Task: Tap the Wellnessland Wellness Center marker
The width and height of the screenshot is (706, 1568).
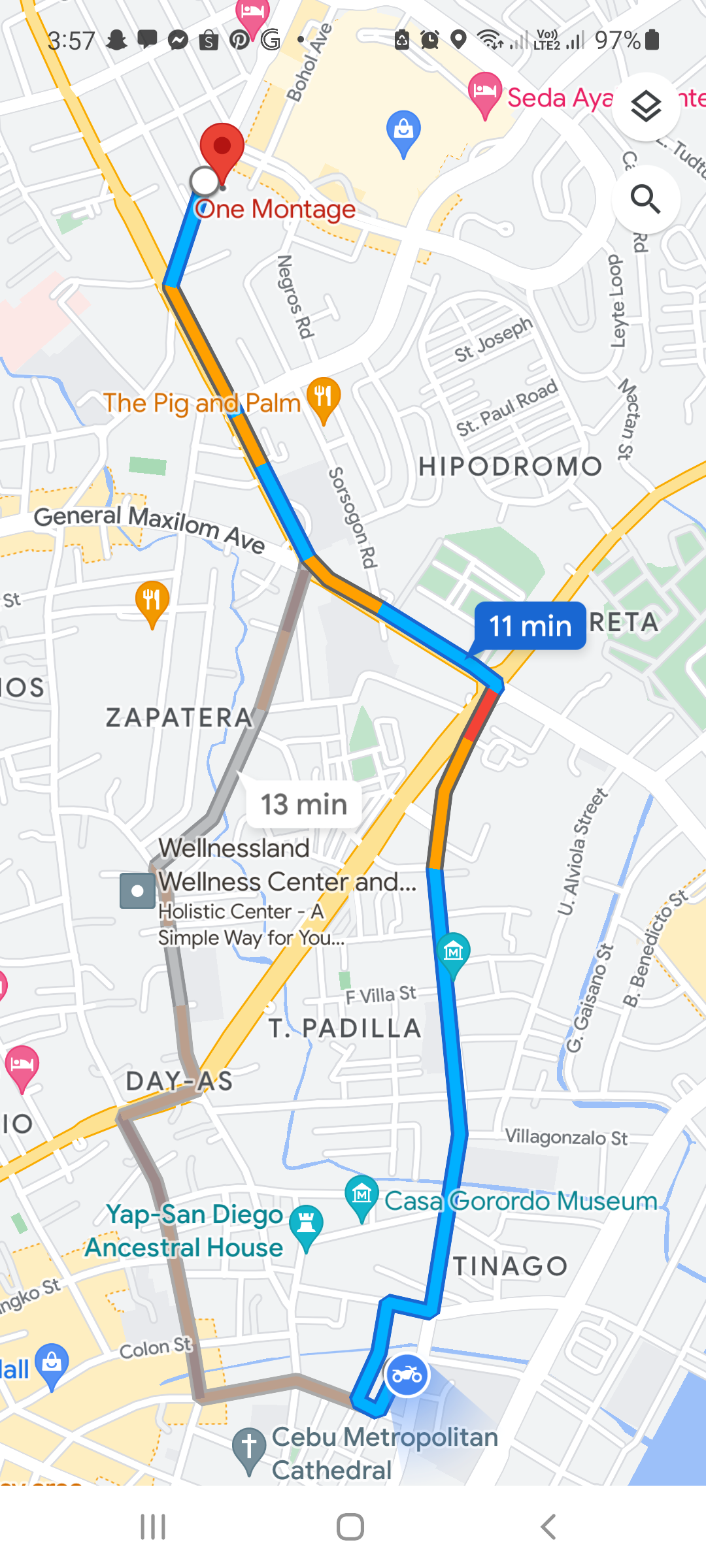Action: click(x=137, y=890)
